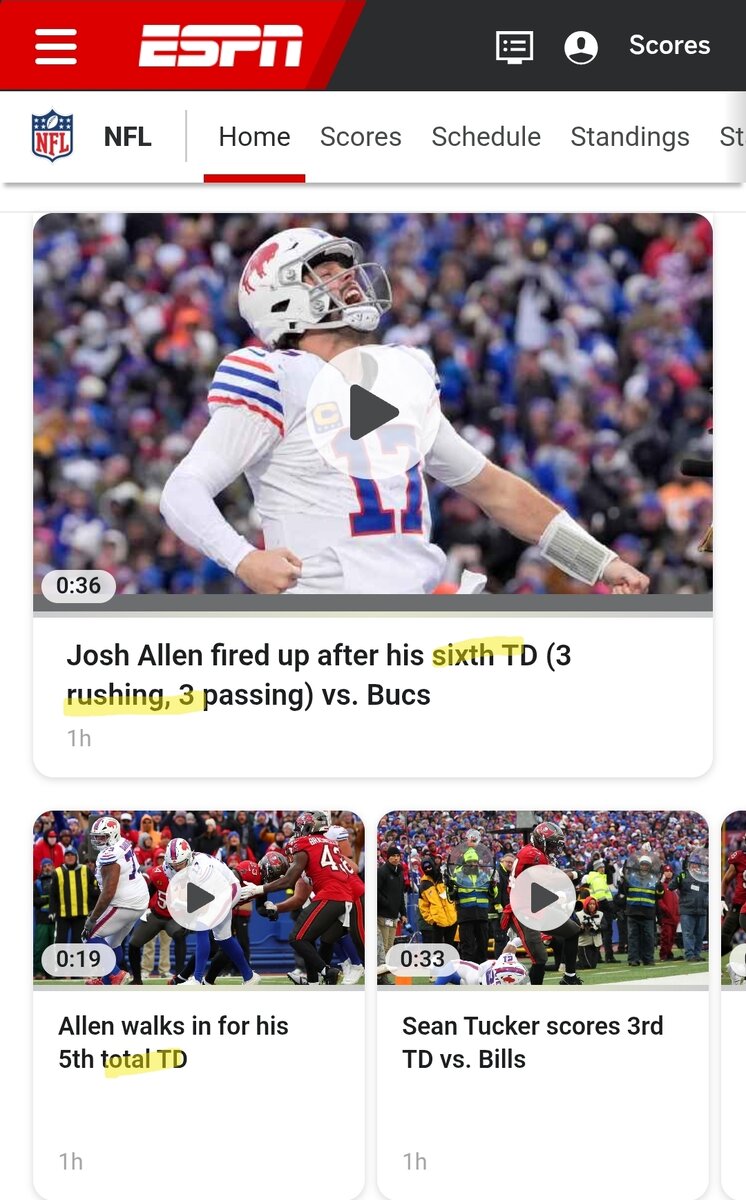Open the Josh Allen fired up headline
This screenshot has width=746, height=1200.
[318, 675]
